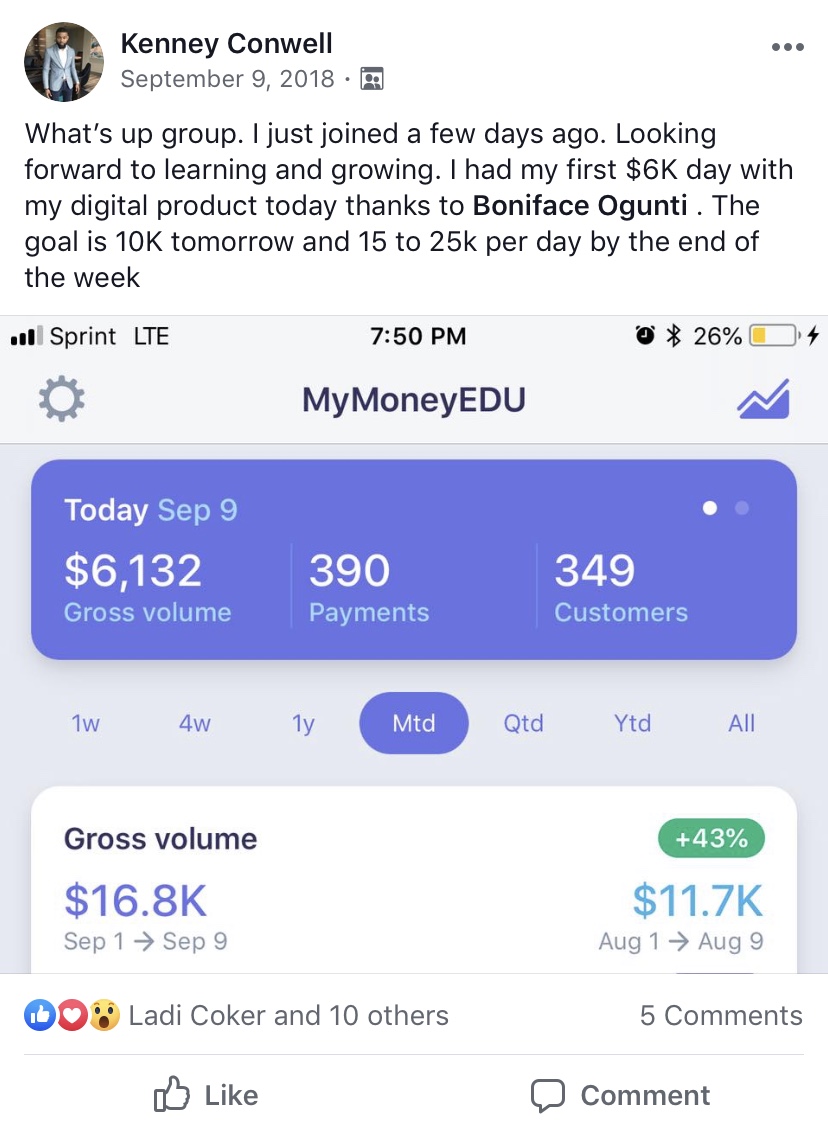Like this post
The image size is (828, 1126).
206,1095
